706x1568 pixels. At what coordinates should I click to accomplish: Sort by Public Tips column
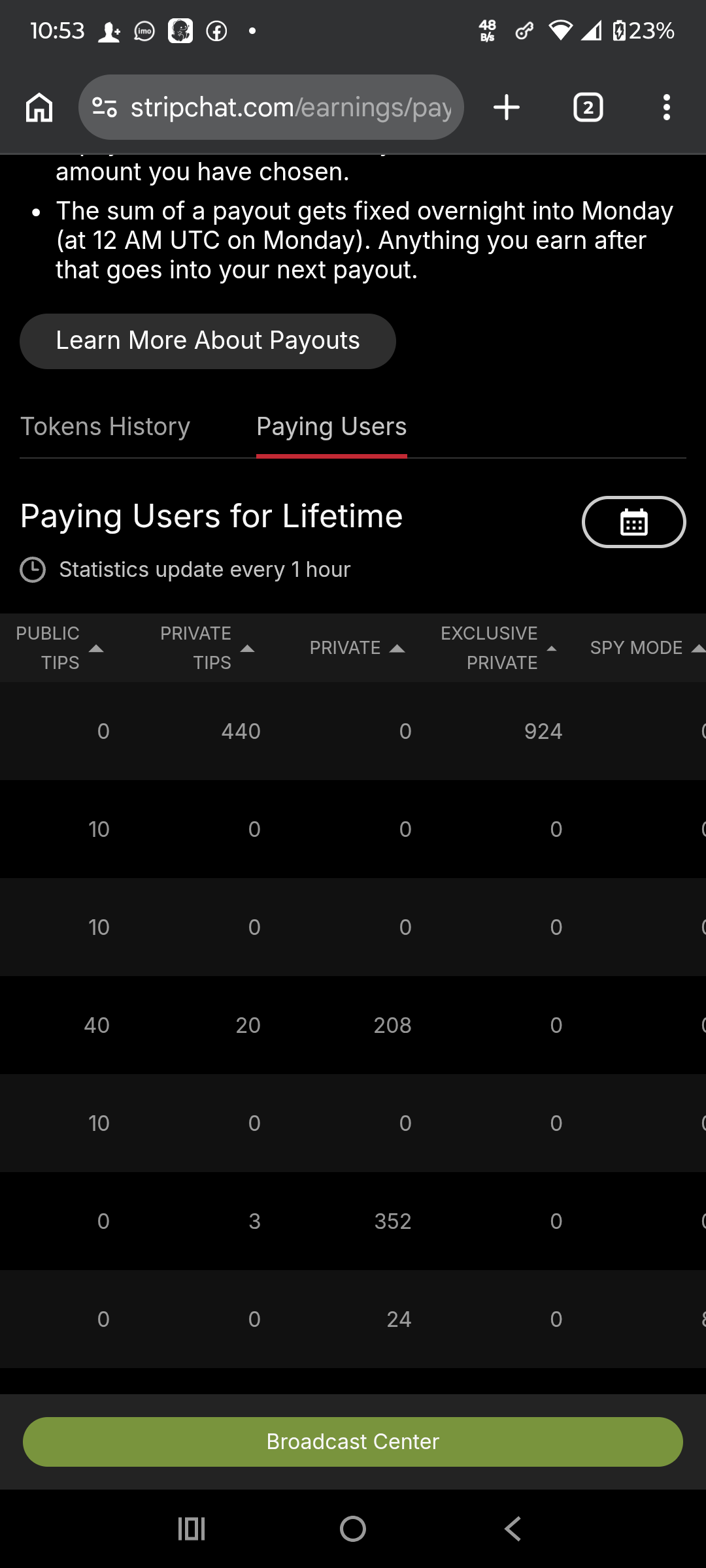[x=59, y=647]
